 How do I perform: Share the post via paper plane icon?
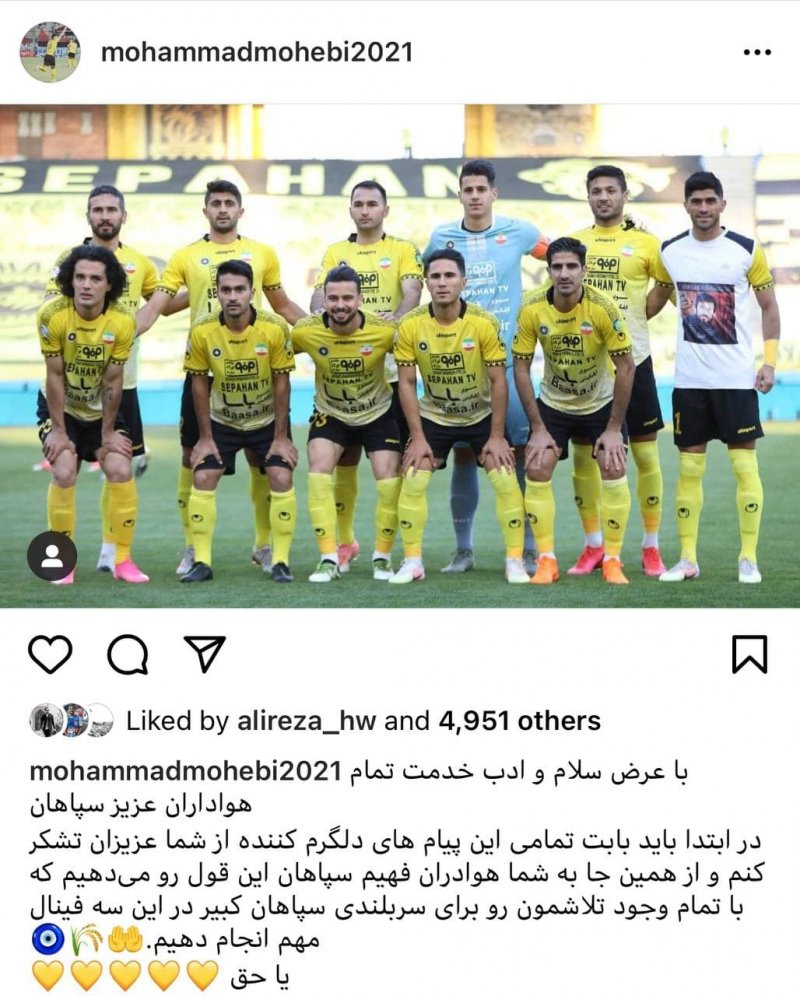pos(205,654)
